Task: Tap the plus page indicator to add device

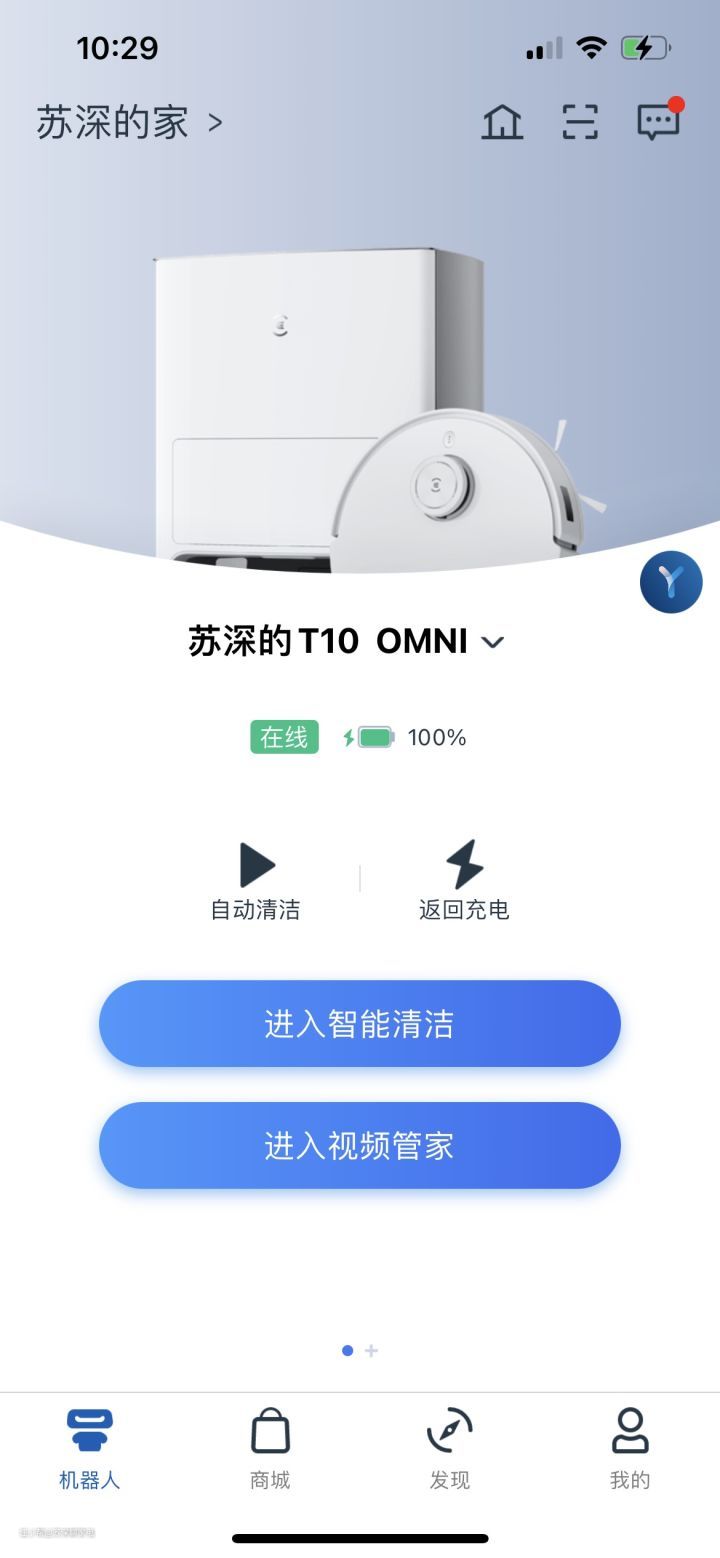Action: pos(371,1351)
